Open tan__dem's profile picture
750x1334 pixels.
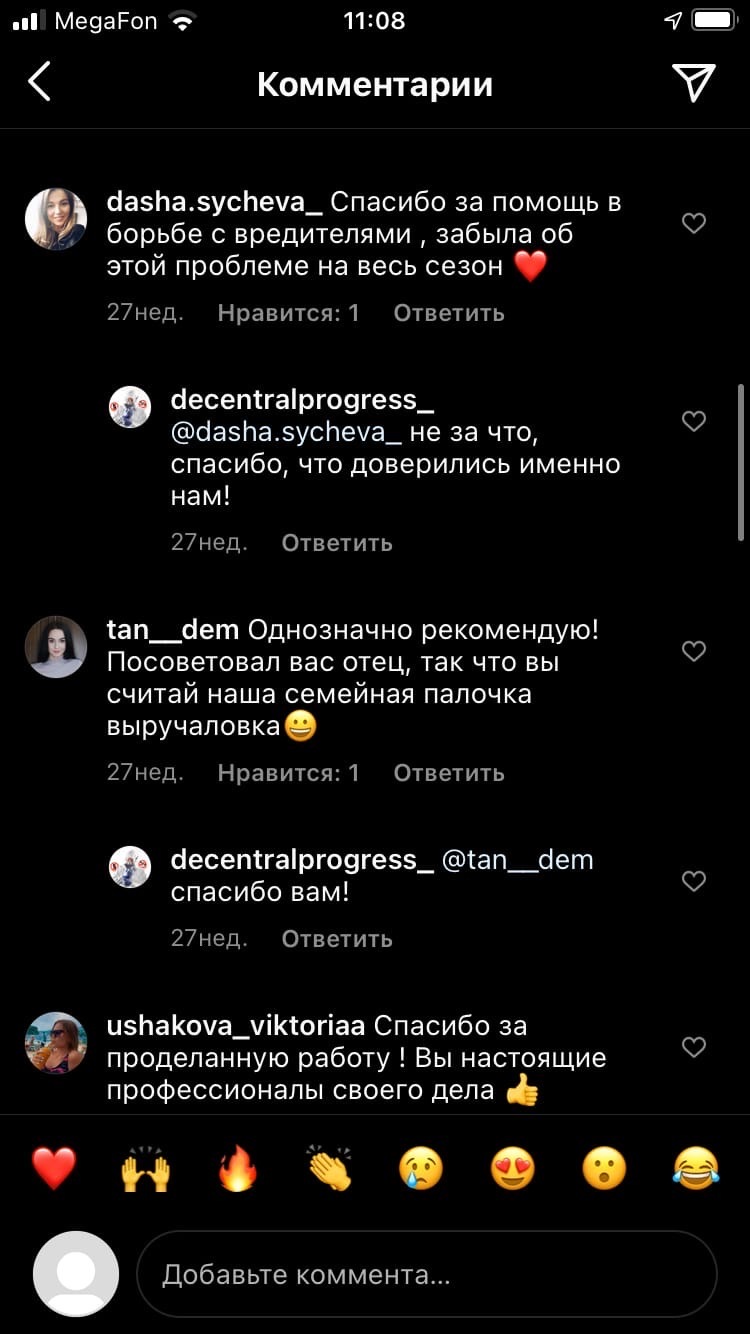(x=55, y=647)
